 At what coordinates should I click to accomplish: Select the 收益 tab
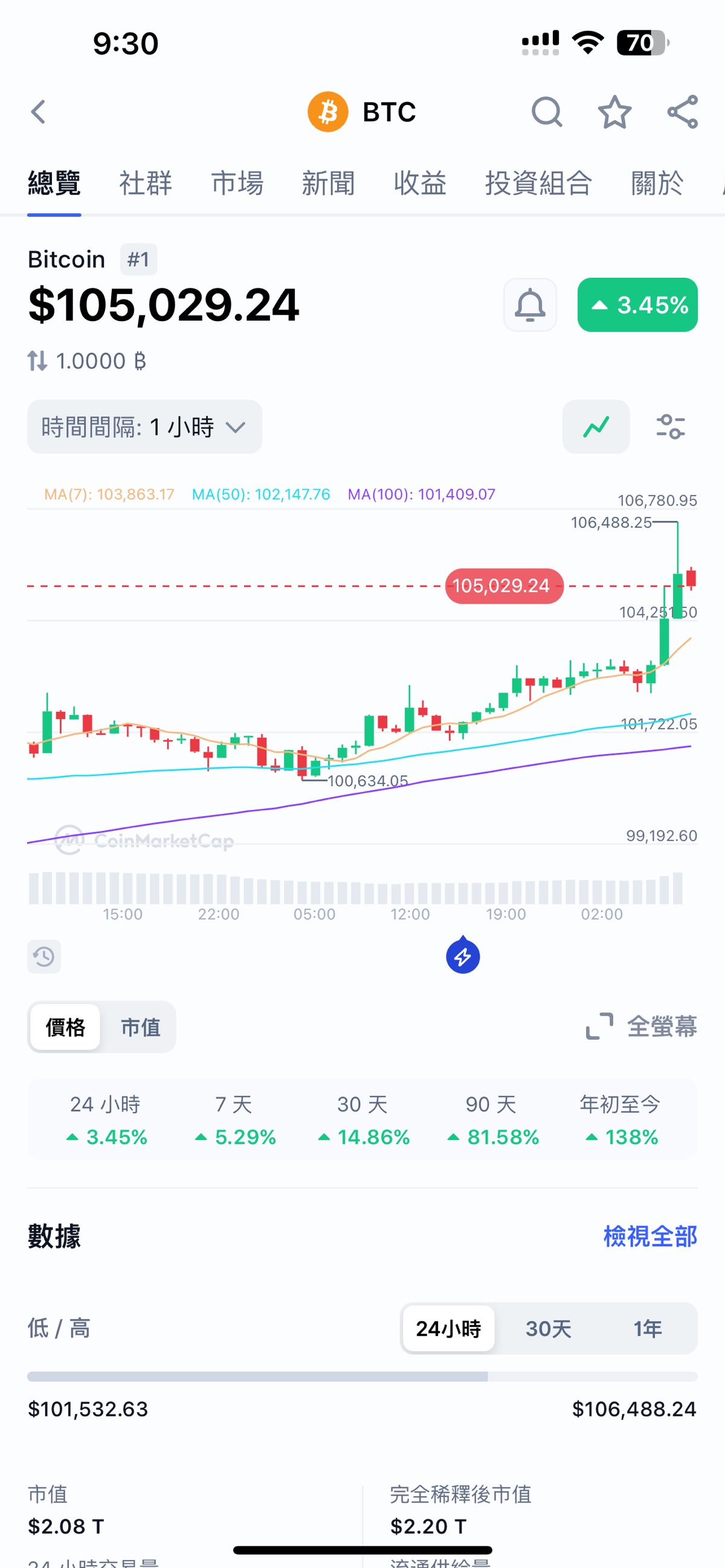pyautogui.click(x=420, y=183)
